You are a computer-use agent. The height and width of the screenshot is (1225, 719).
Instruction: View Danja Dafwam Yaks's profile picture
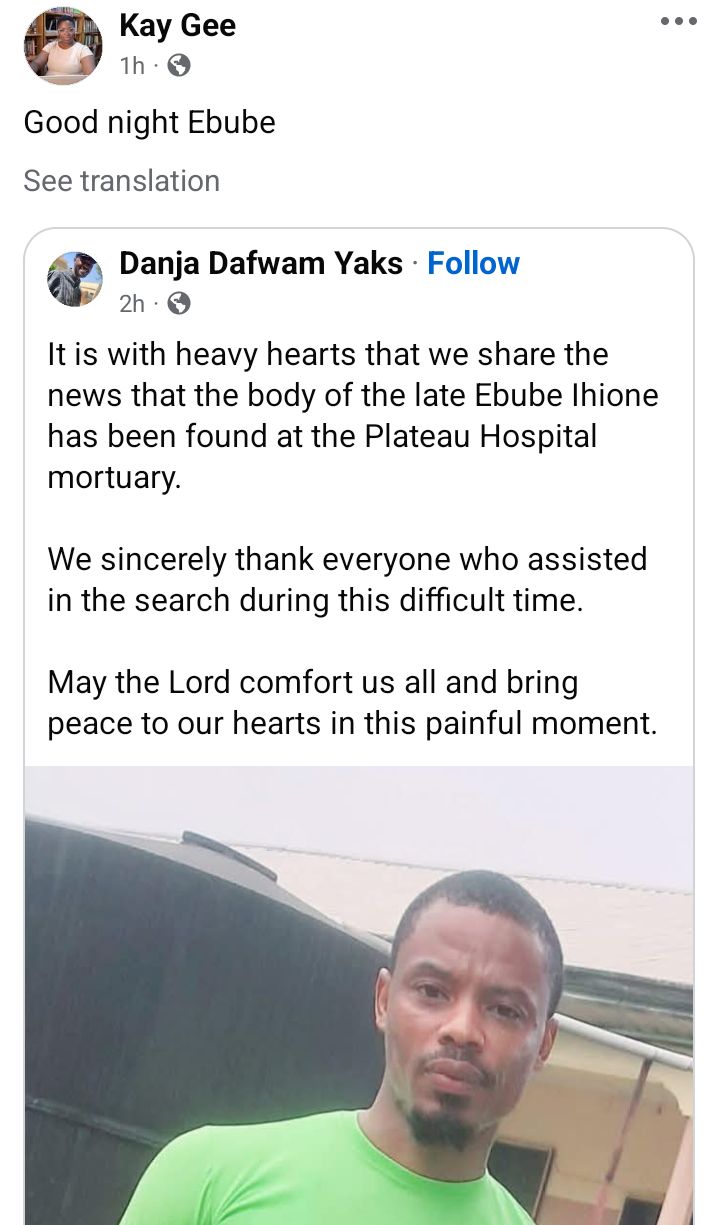pos(75,279)
